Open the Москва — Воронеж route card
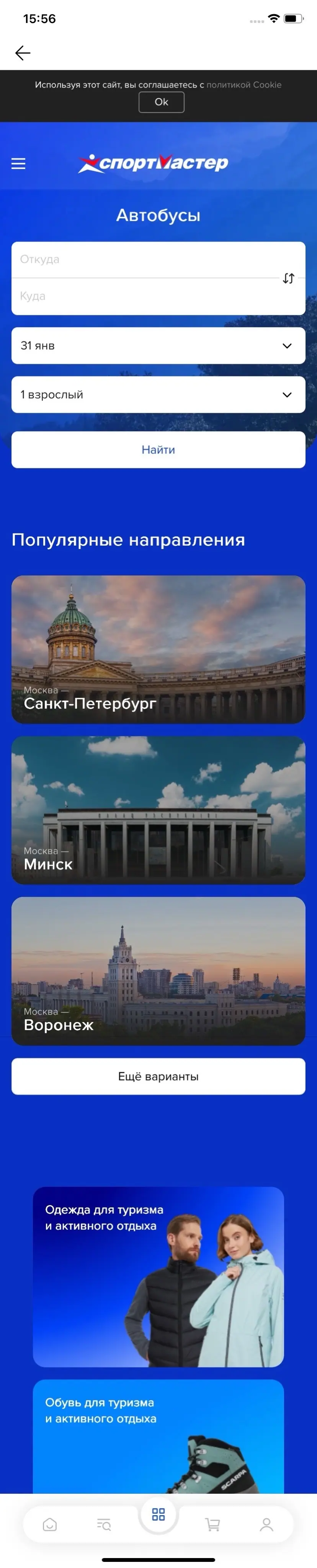Viewport: 317px width, 1568px height. [x=158, y=971]
